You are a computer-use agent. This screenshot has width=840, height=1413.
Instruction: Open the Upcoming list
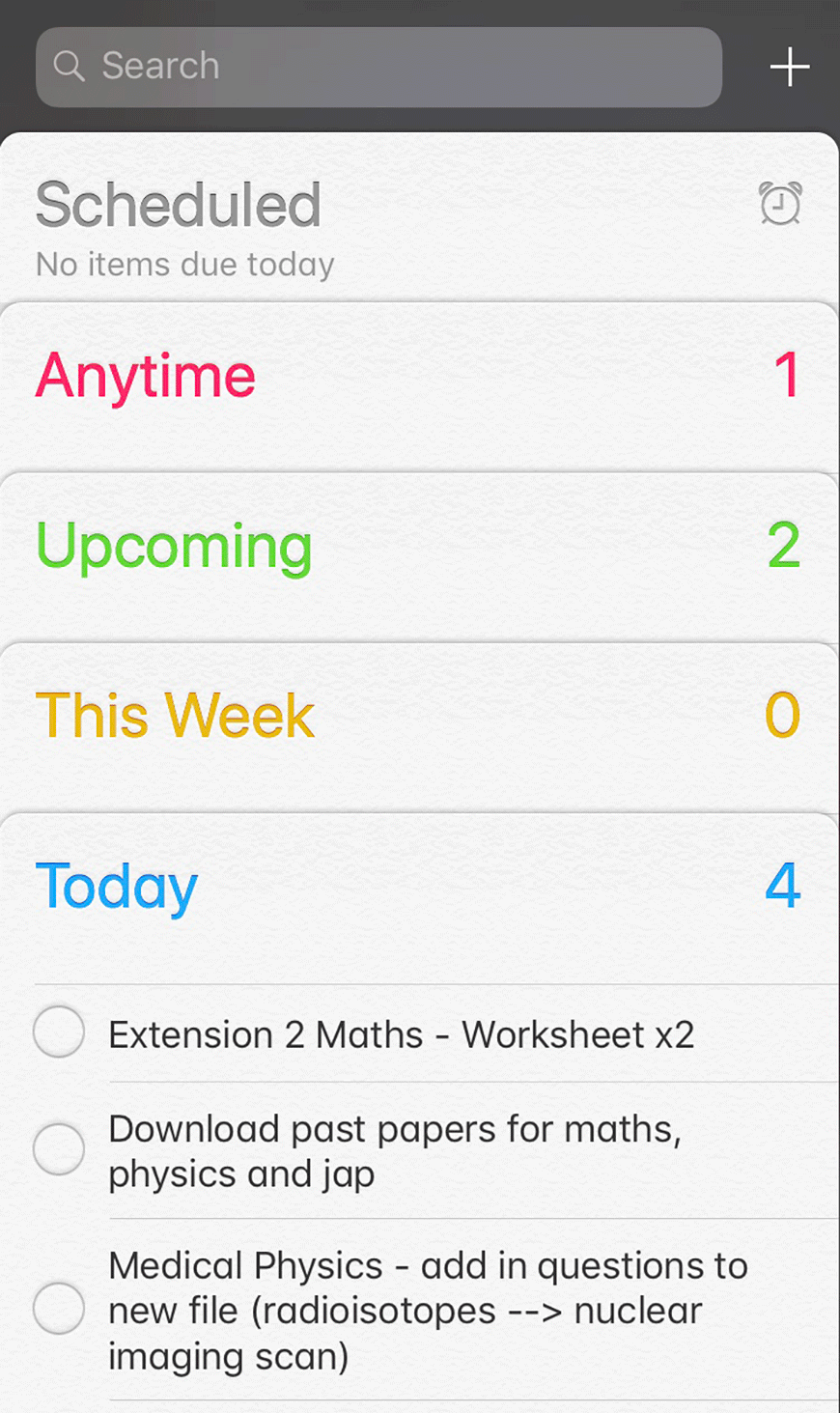pyautogui.click(x=419, y=558)
